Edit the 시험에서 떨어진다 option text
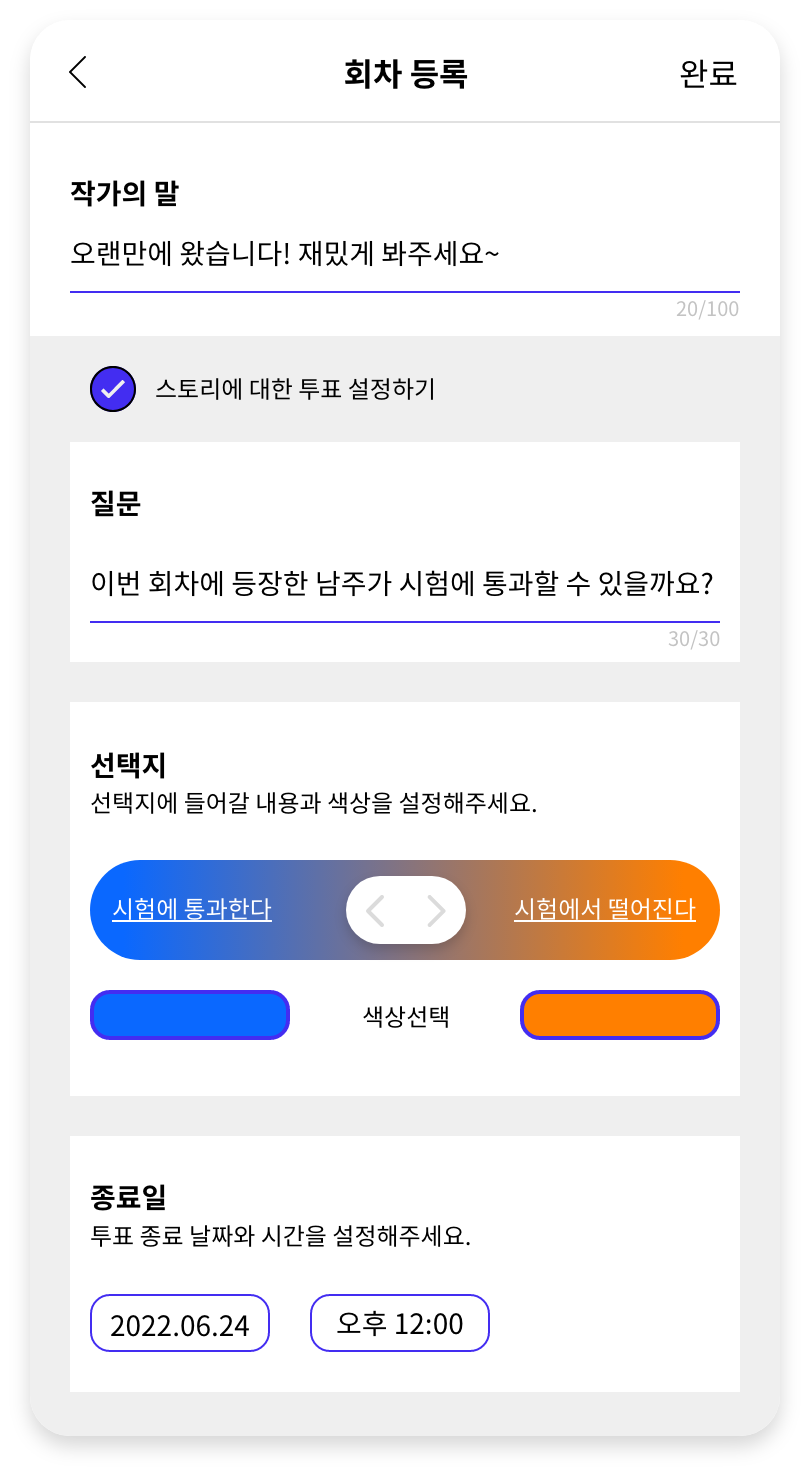 605,909
